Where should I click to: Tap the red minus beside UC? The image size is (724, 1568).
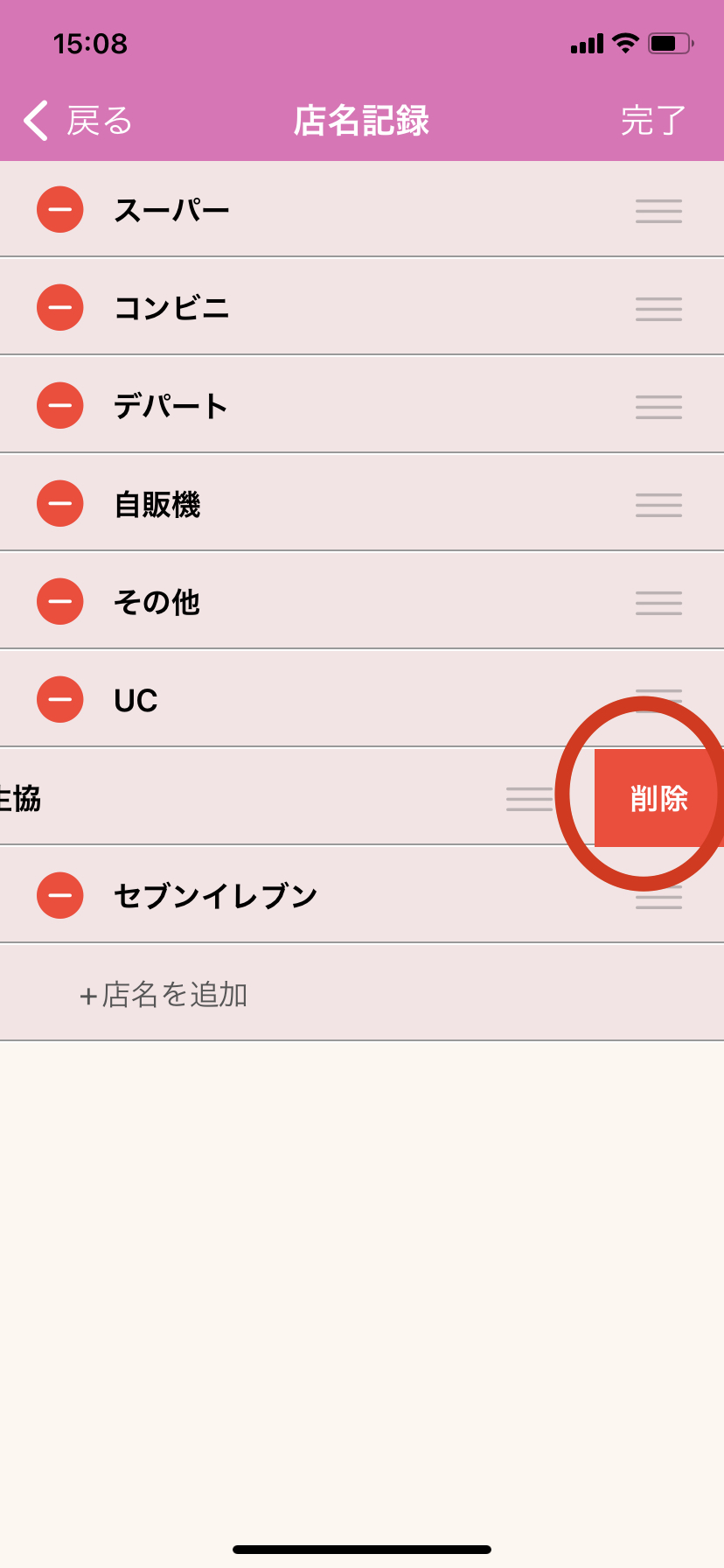tap(60, 700)
